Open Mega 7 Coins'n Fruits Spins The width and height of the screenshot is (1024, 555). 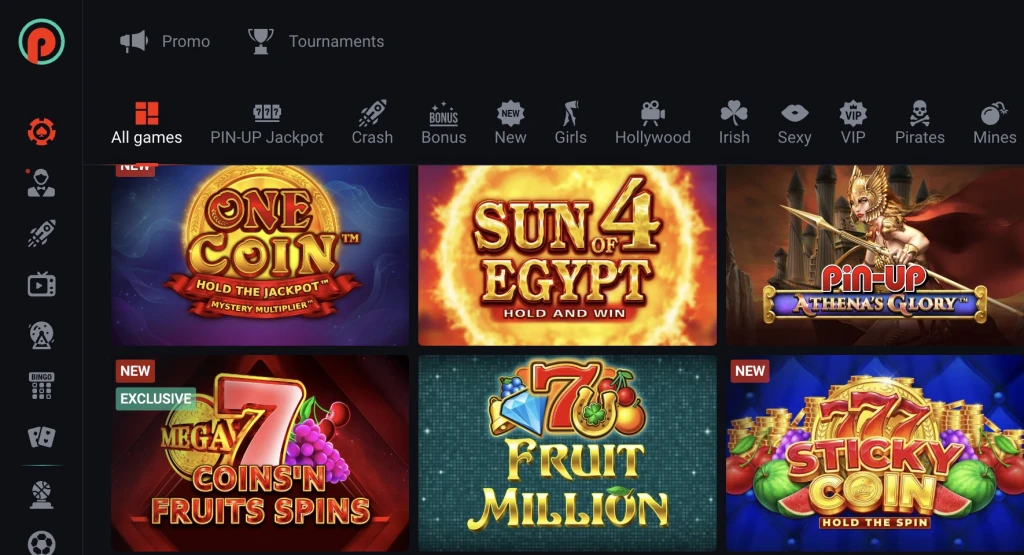coord(260,453)
